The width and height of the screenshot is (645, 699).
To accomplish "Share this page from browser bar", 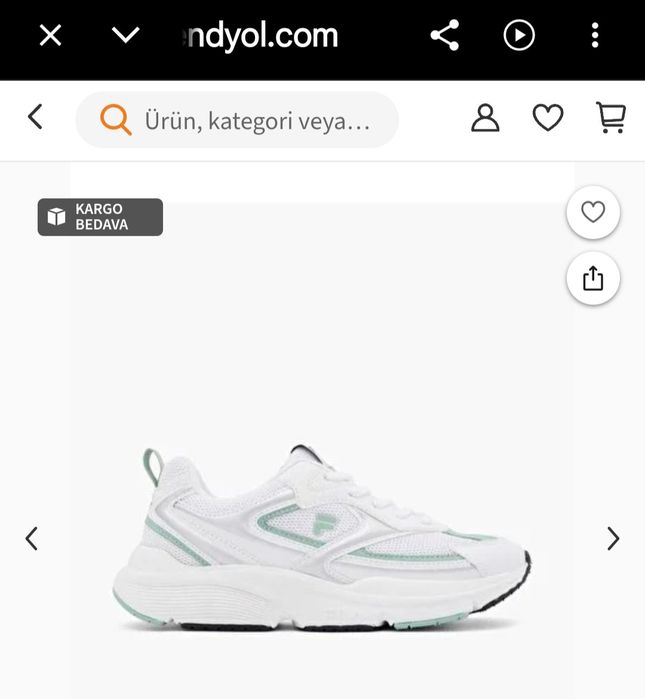I will (x=444, y=36).
